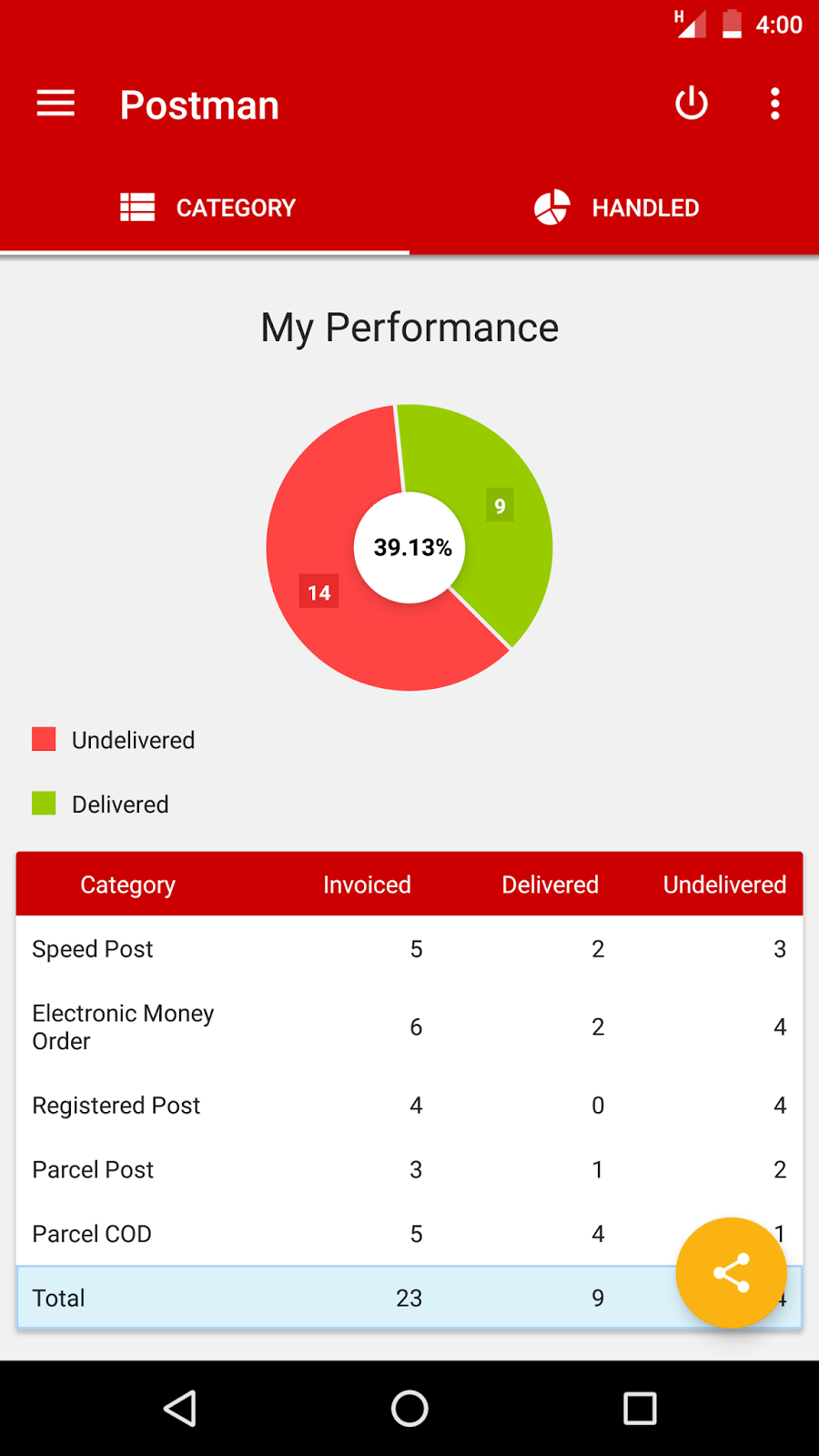The image size is (819, 1456).
Task: Tap the 39.13% center of the chart
Action: [x=409, y=548]
